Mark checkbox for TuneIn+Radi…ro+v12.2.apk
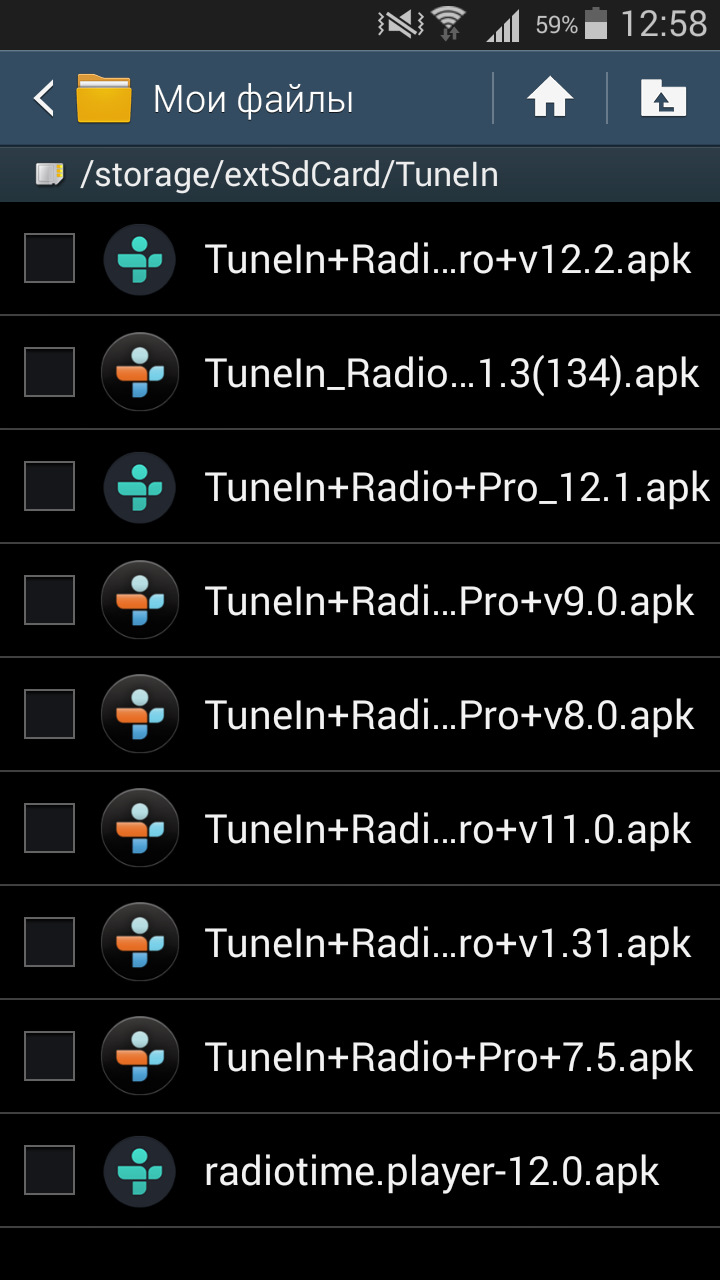 [49, 258]
